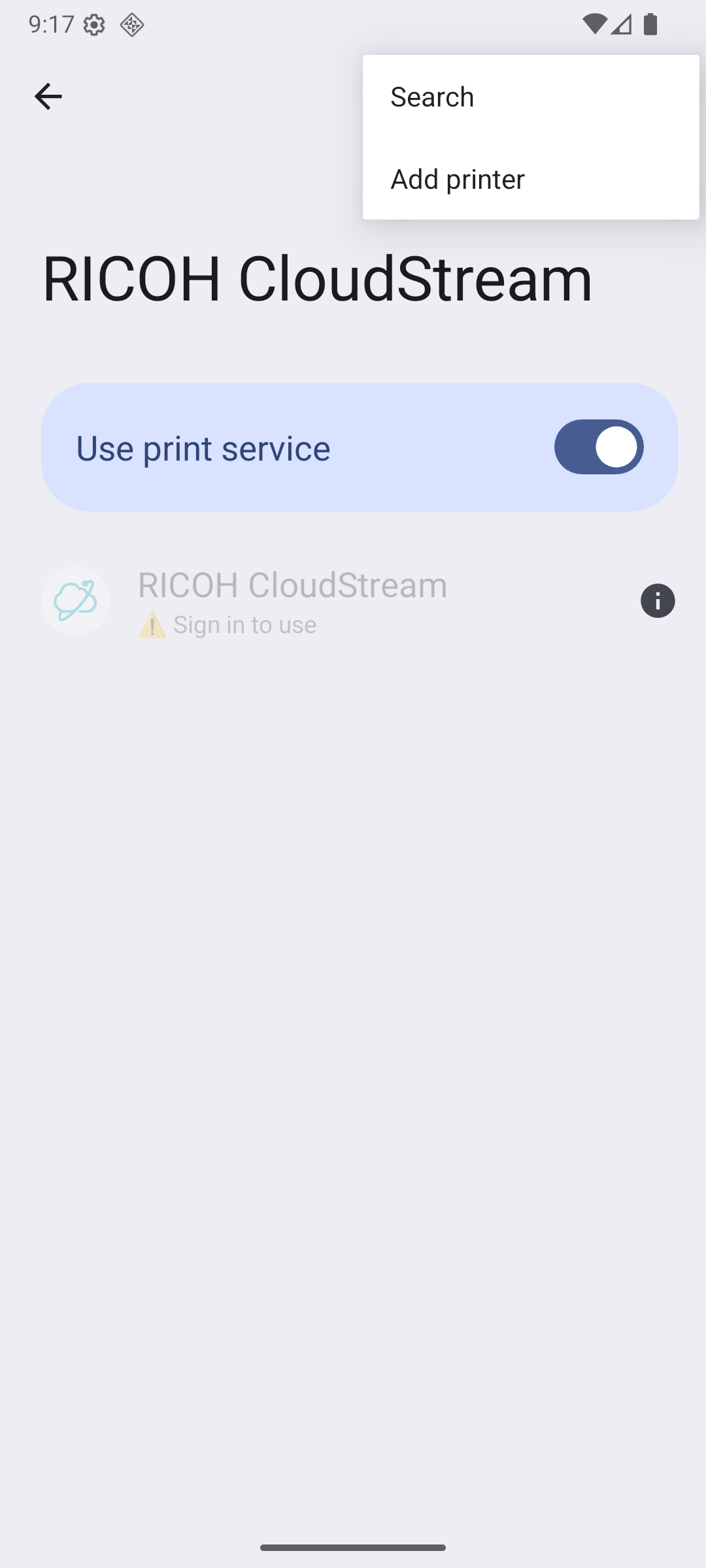Turn off print service using the switch knob
Screen dimensions: 706x1568
point(615,447)
